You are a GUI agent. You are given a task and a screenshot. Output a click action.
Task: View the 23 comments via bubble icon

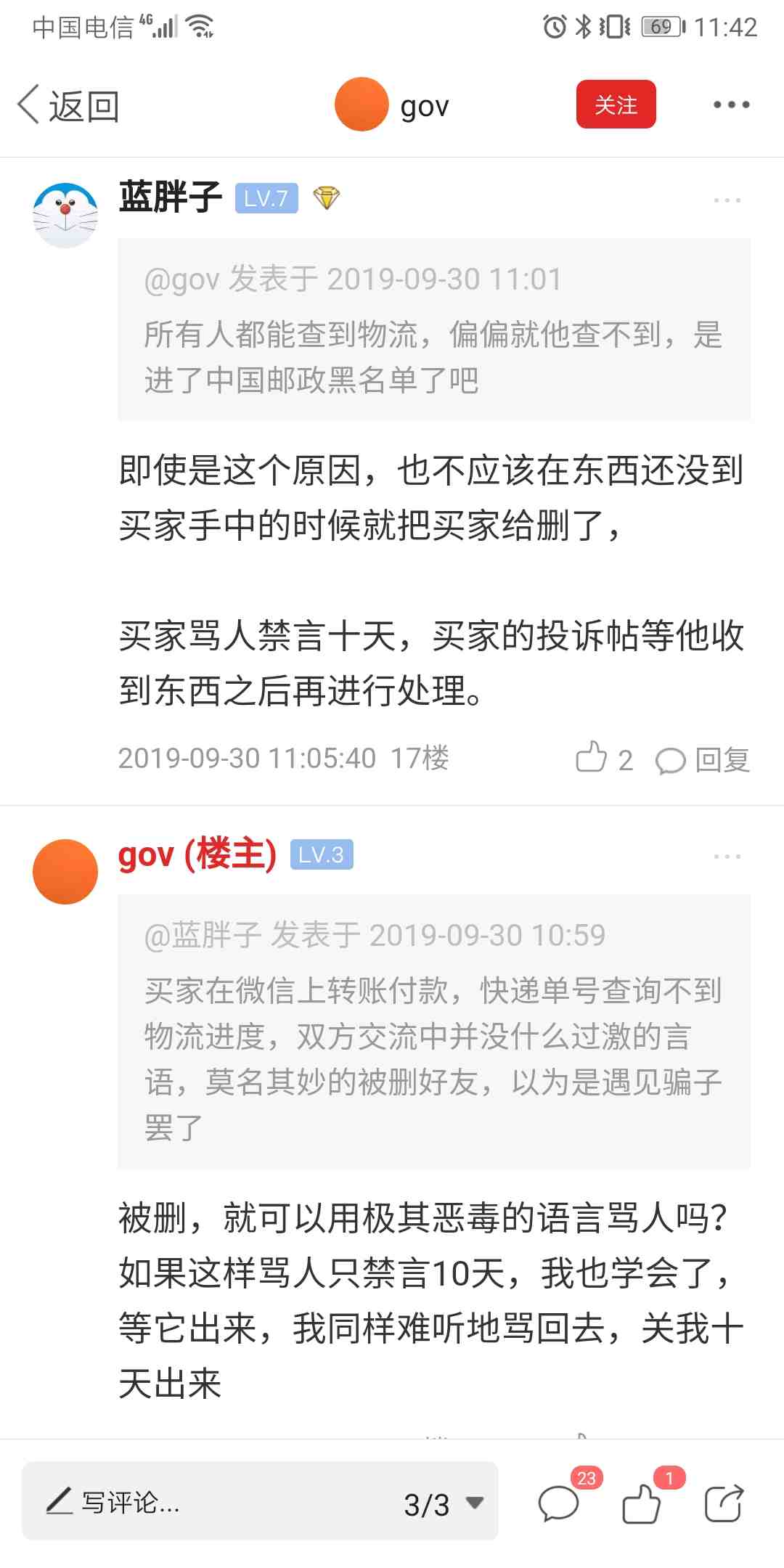click(x=559, y=1502)
